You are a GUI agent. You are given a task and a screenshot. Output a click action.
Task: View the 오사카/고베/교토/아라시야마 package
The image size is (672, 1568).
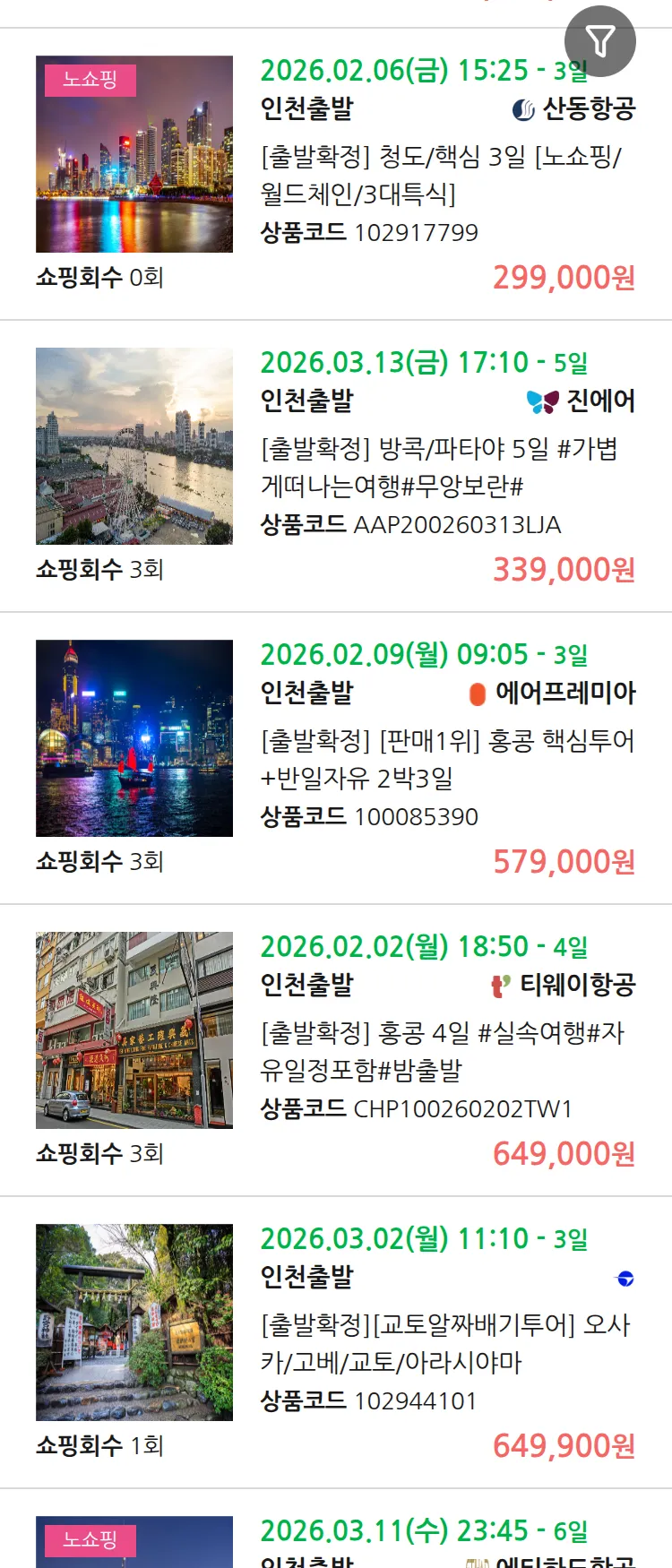pyautogui.click(x=444, y=1343)
